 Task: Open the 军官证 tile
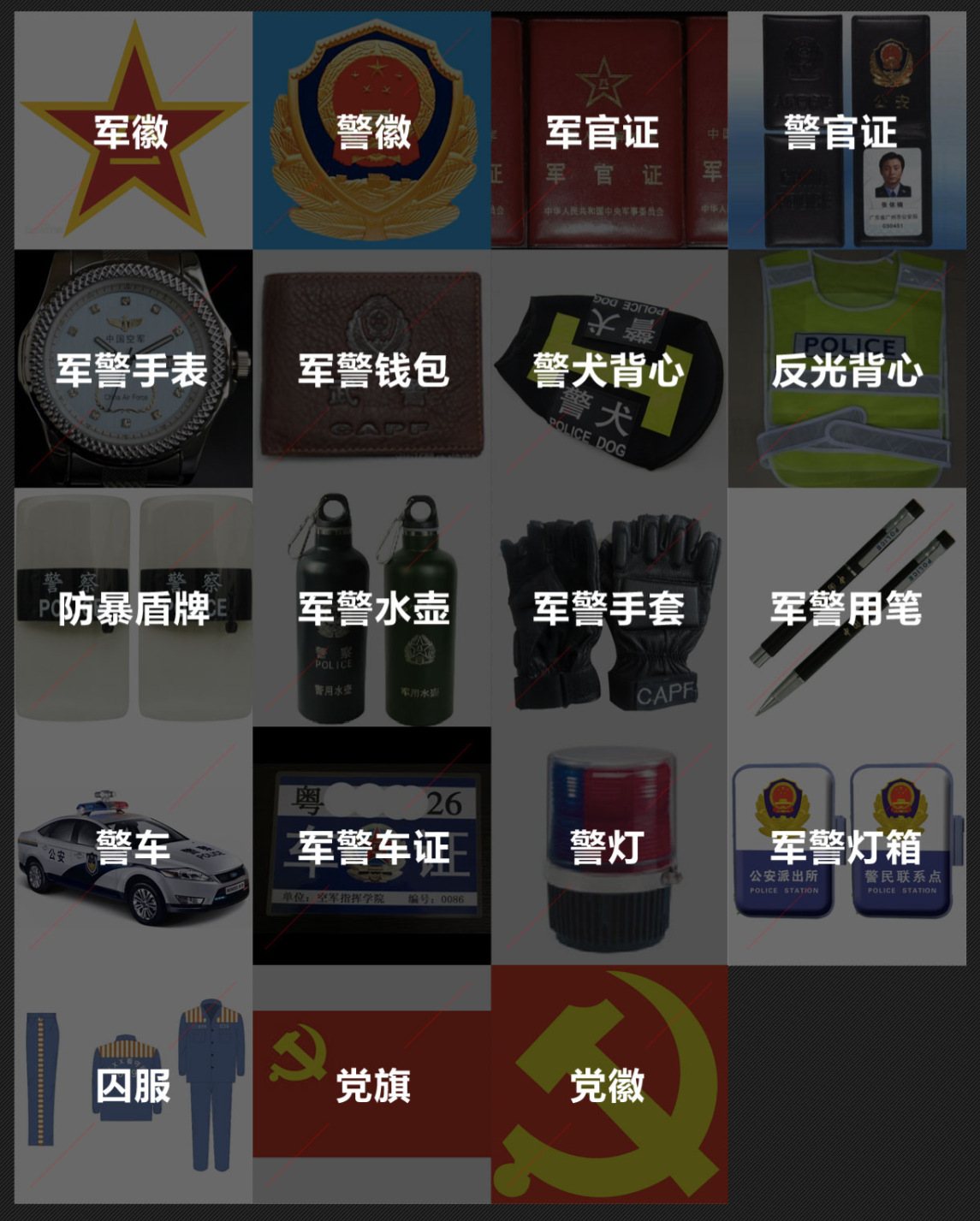point(609,131)
